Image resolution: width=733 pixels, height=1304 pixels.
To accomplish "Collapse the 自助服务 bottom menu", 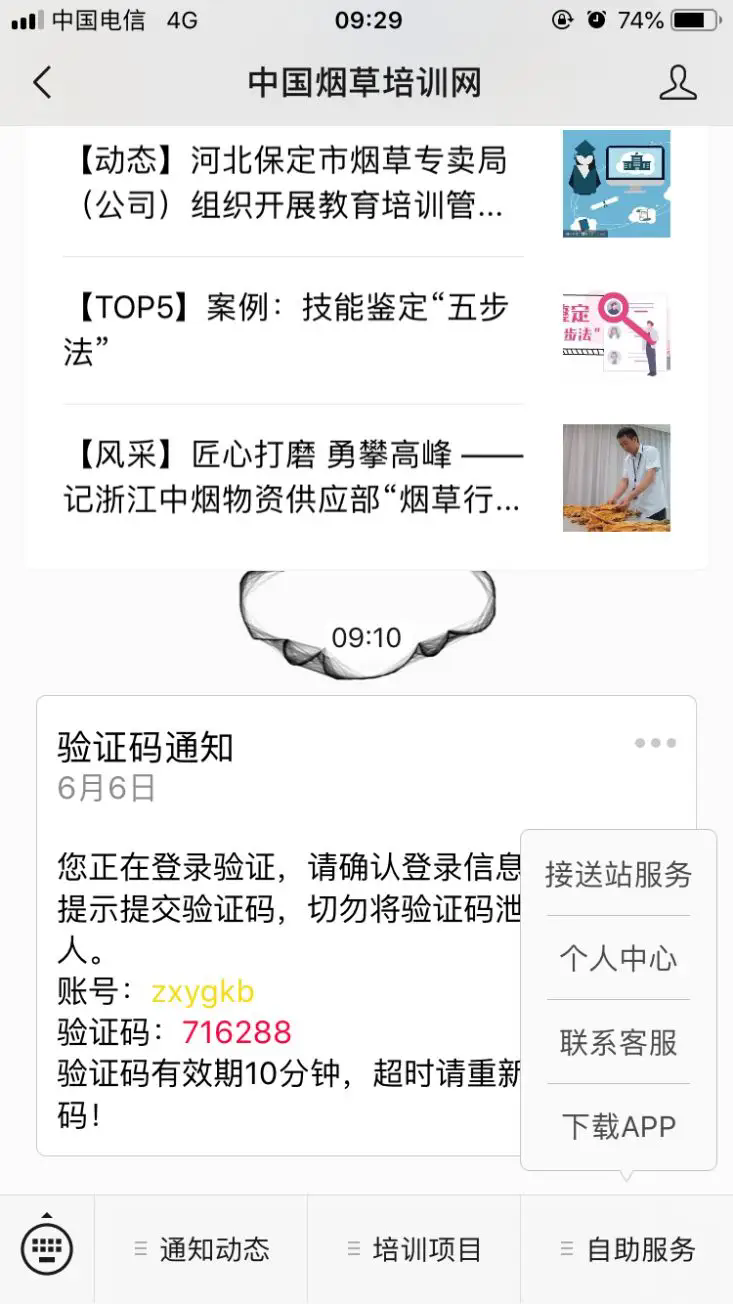I will point(628,1249).
